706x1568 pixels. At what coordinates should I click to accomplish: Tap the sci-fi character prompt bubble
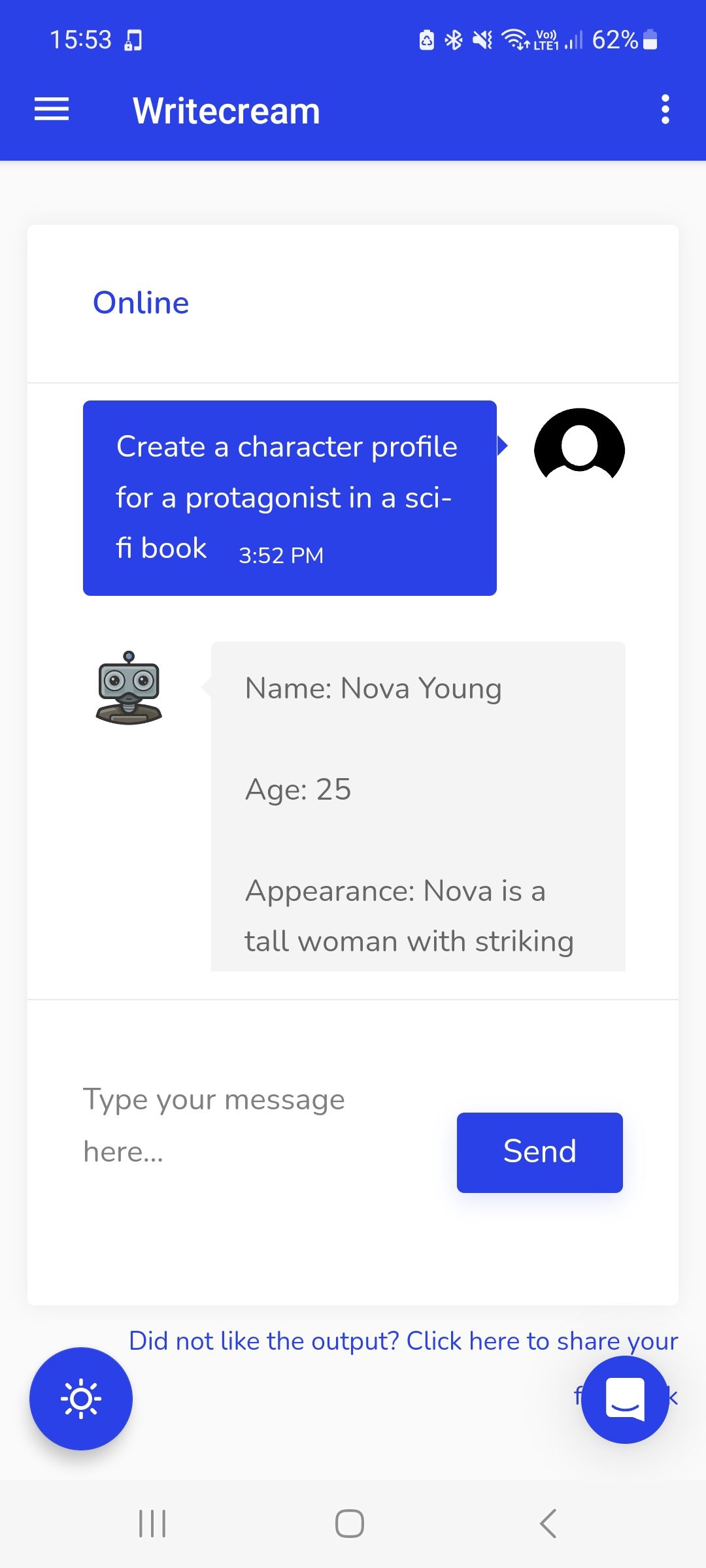(x=290, y=497)
